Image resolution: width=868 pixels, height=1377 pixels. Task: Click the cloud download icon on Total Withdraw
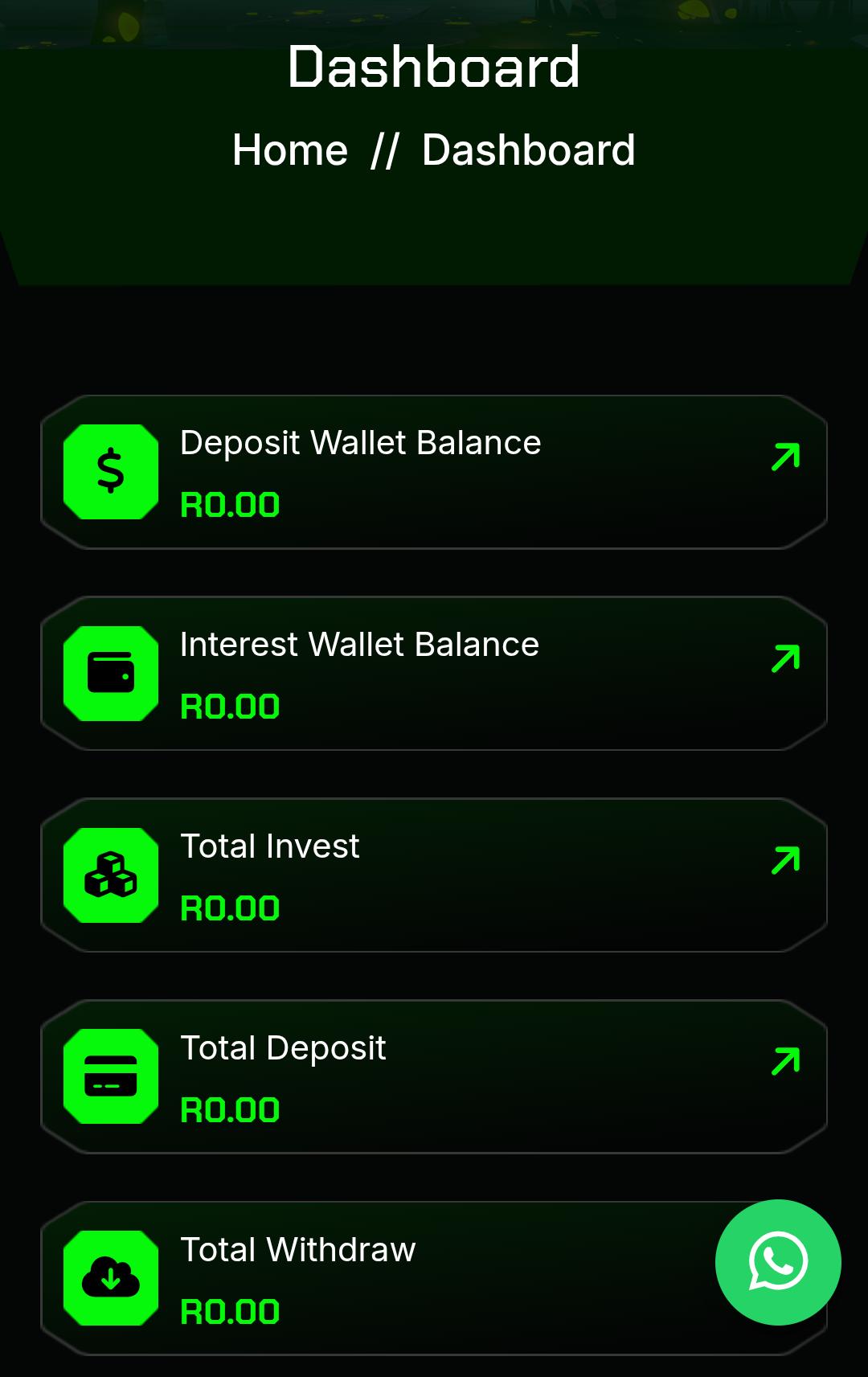[x=110, y=1280]
